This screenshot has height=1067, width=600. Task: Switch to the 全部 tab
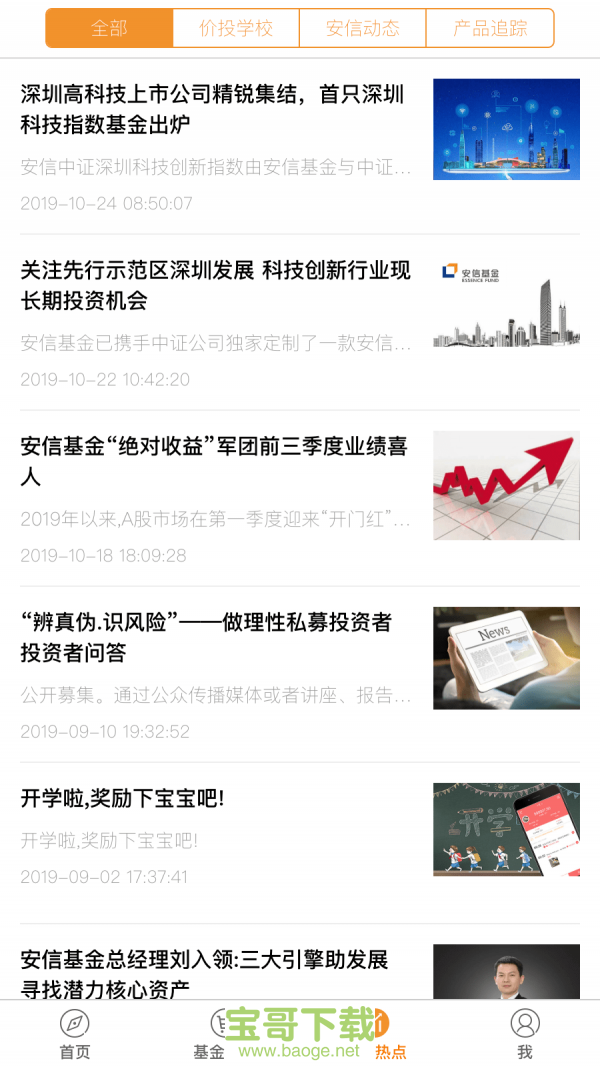[109, 28]
